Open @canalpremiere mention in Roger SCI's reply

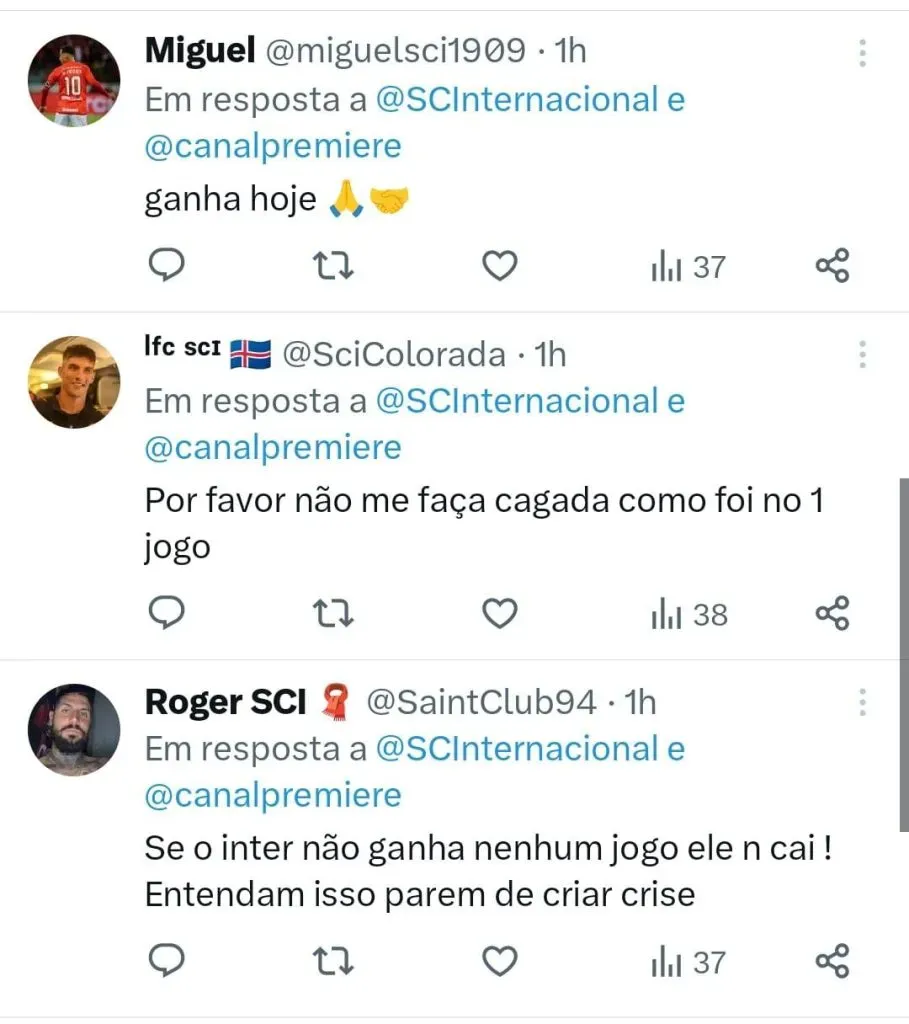pyautogui.click(x=273, y=795)
